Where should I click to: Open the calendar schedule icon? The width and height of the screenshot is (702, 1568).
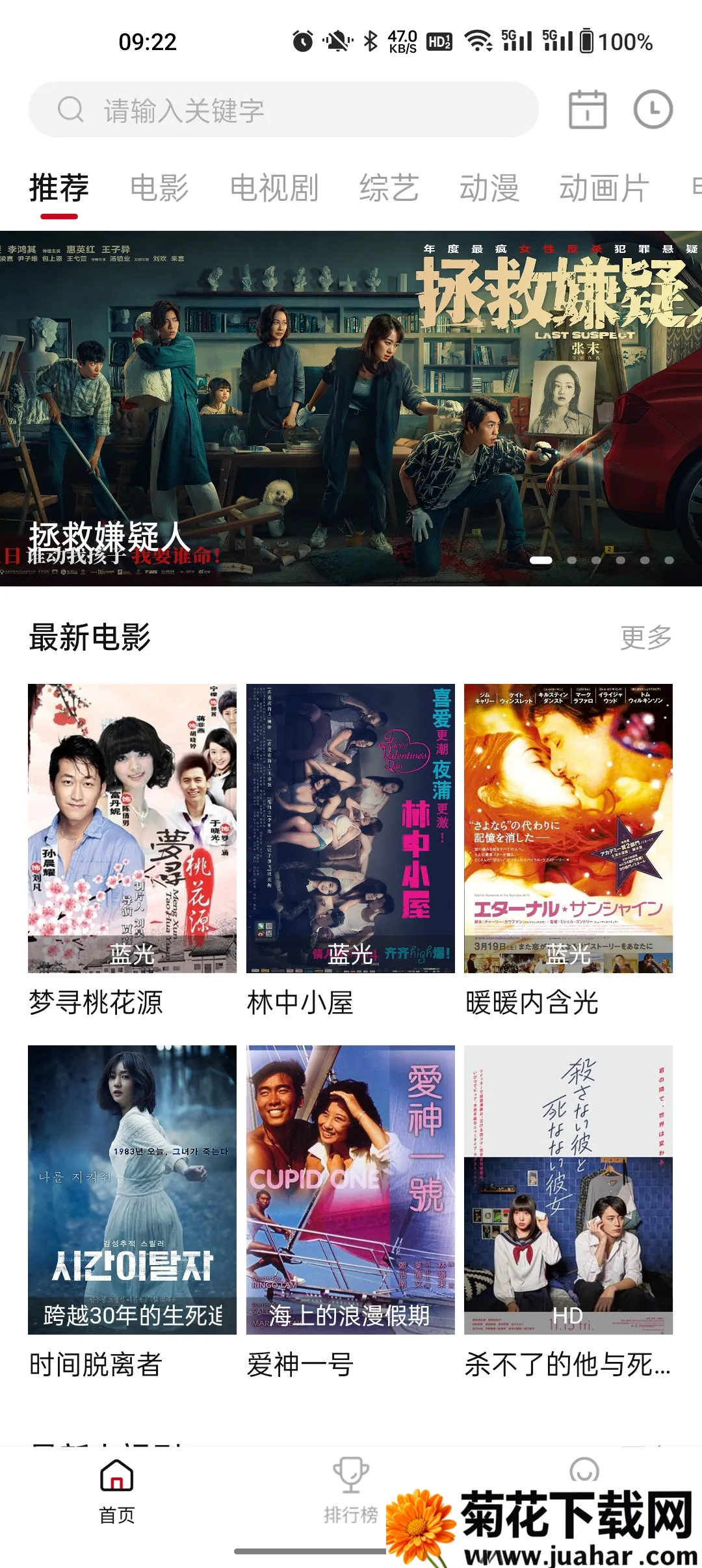pos(588,110)
